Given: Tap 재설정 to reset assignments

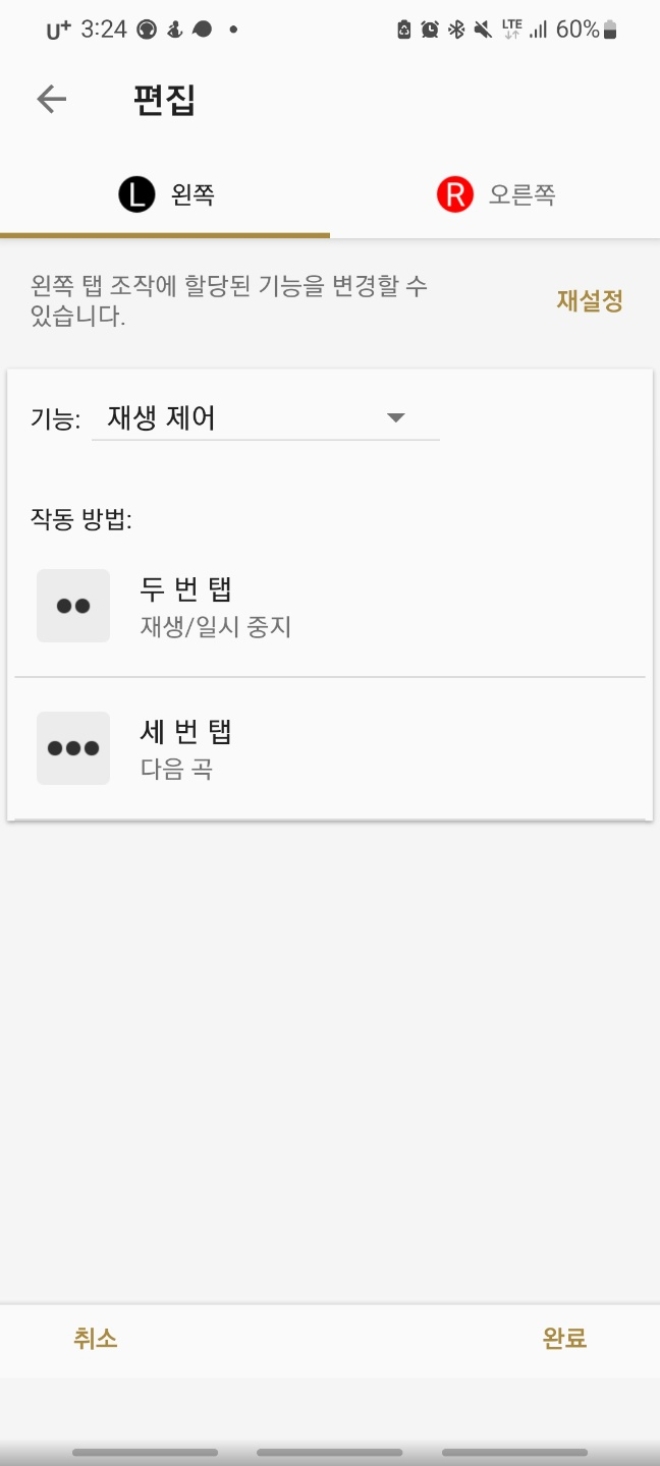Looking at the screenshot, I should [590, 301].
